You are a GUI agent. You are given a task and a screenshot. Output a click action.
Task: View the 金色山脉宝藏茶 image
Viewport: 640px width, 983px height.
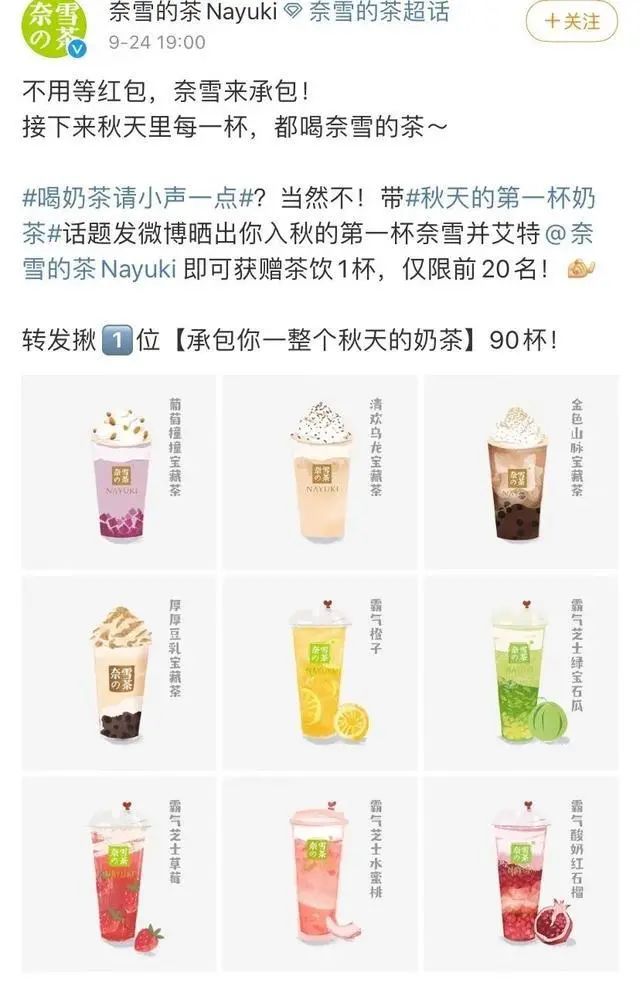521,472
